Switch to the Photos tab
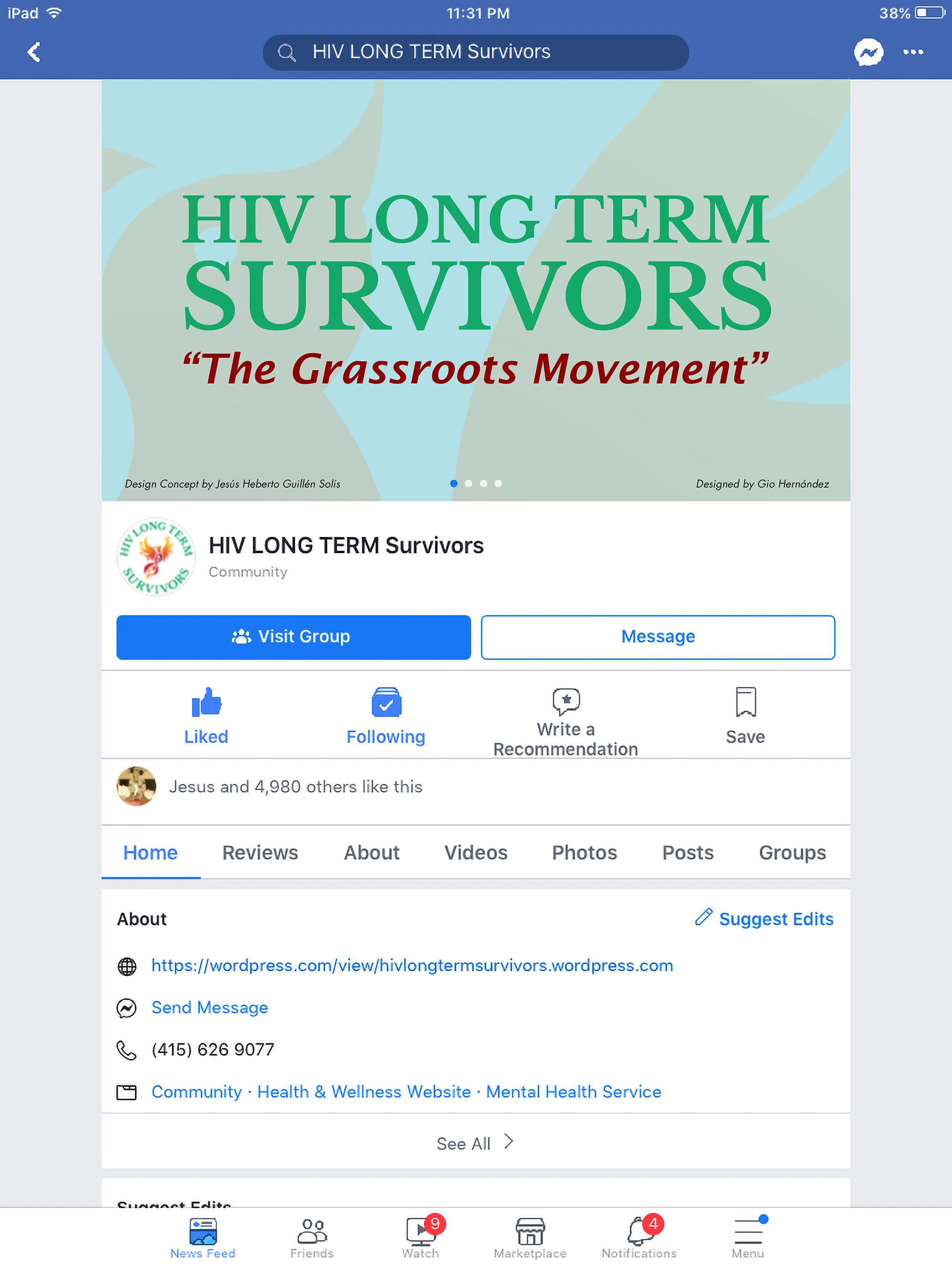This screenshot has width=952, height=1270. pos(584,853)
